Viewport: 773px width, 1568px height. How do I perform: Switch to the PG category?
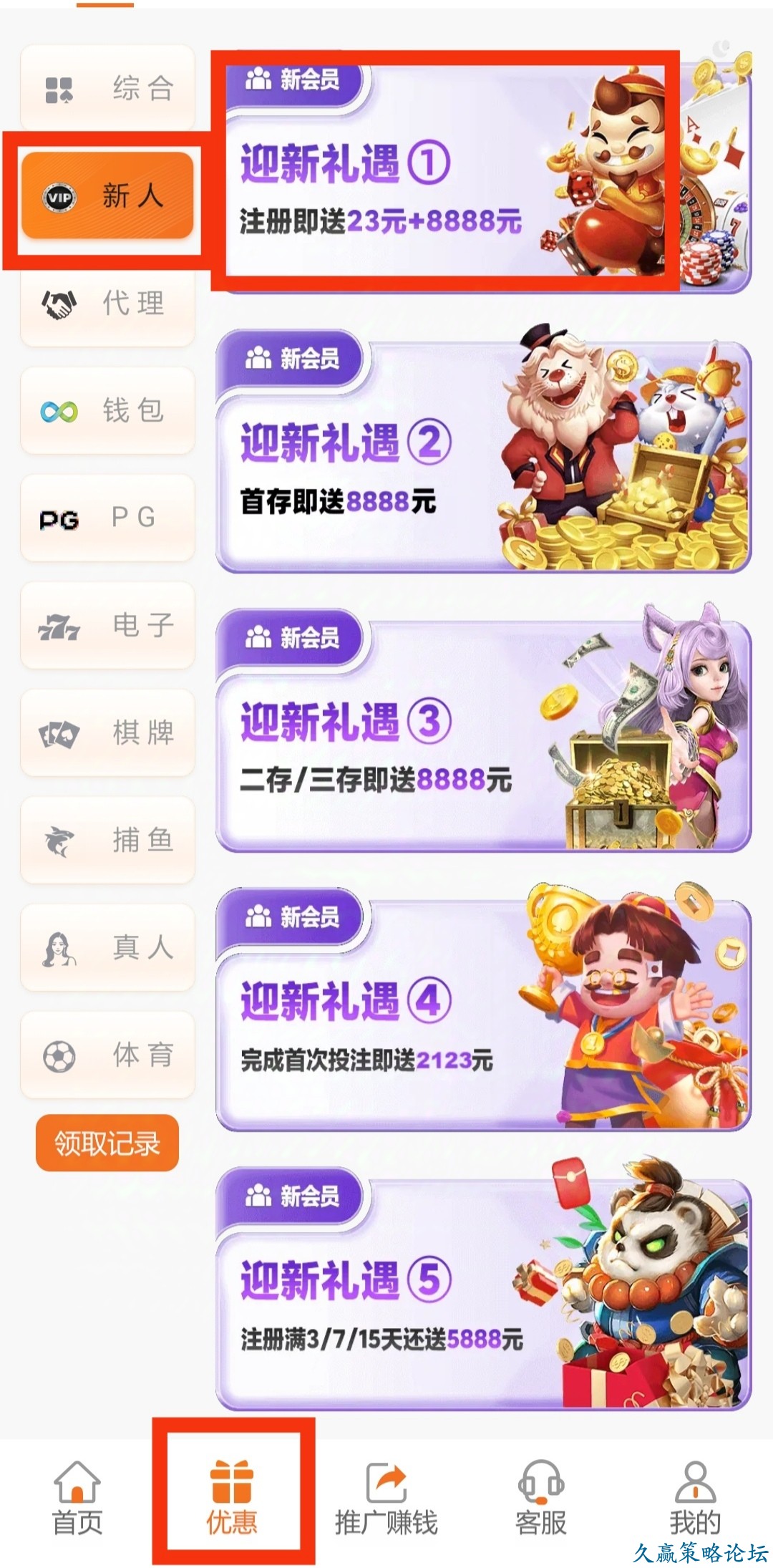point(107,518)
